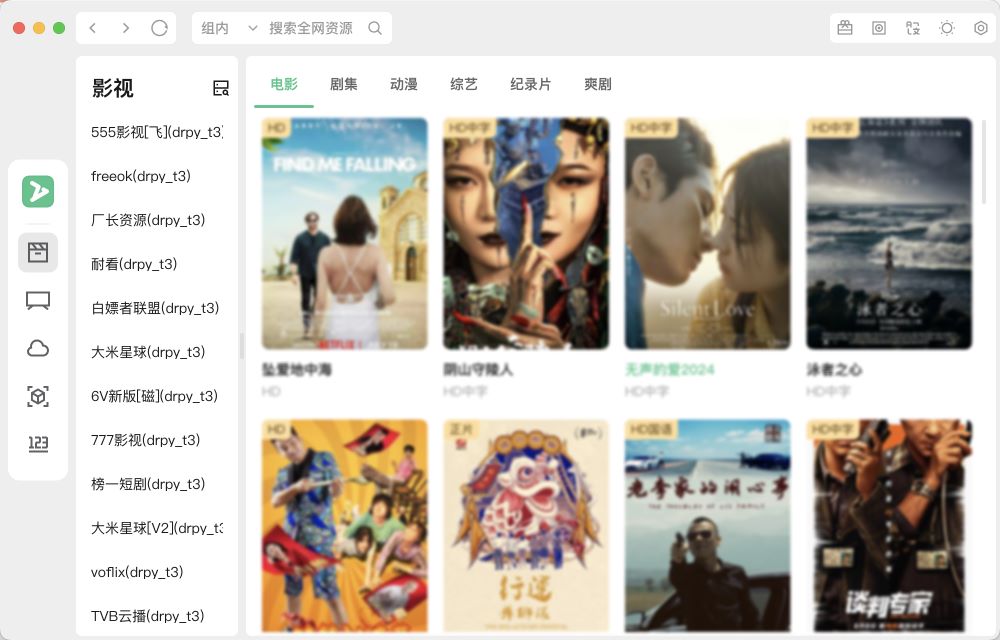Viewport: 1000px width, 640px height.
Task: Open the settings gear icon
Action: click(x=981, y=28)
